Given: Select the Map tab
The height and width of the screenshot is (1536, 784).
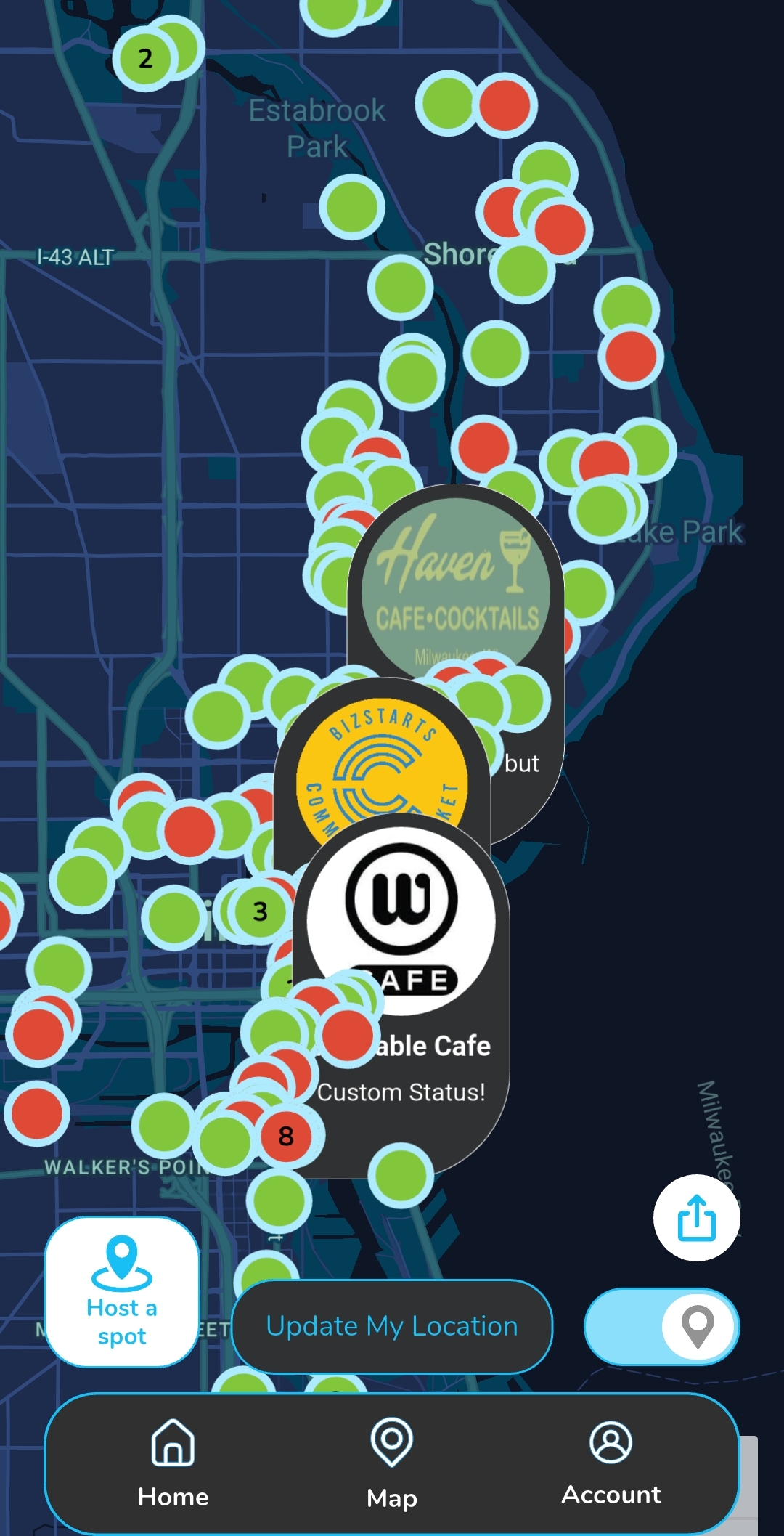Looking at the screenshot, I should point(392,1463).
